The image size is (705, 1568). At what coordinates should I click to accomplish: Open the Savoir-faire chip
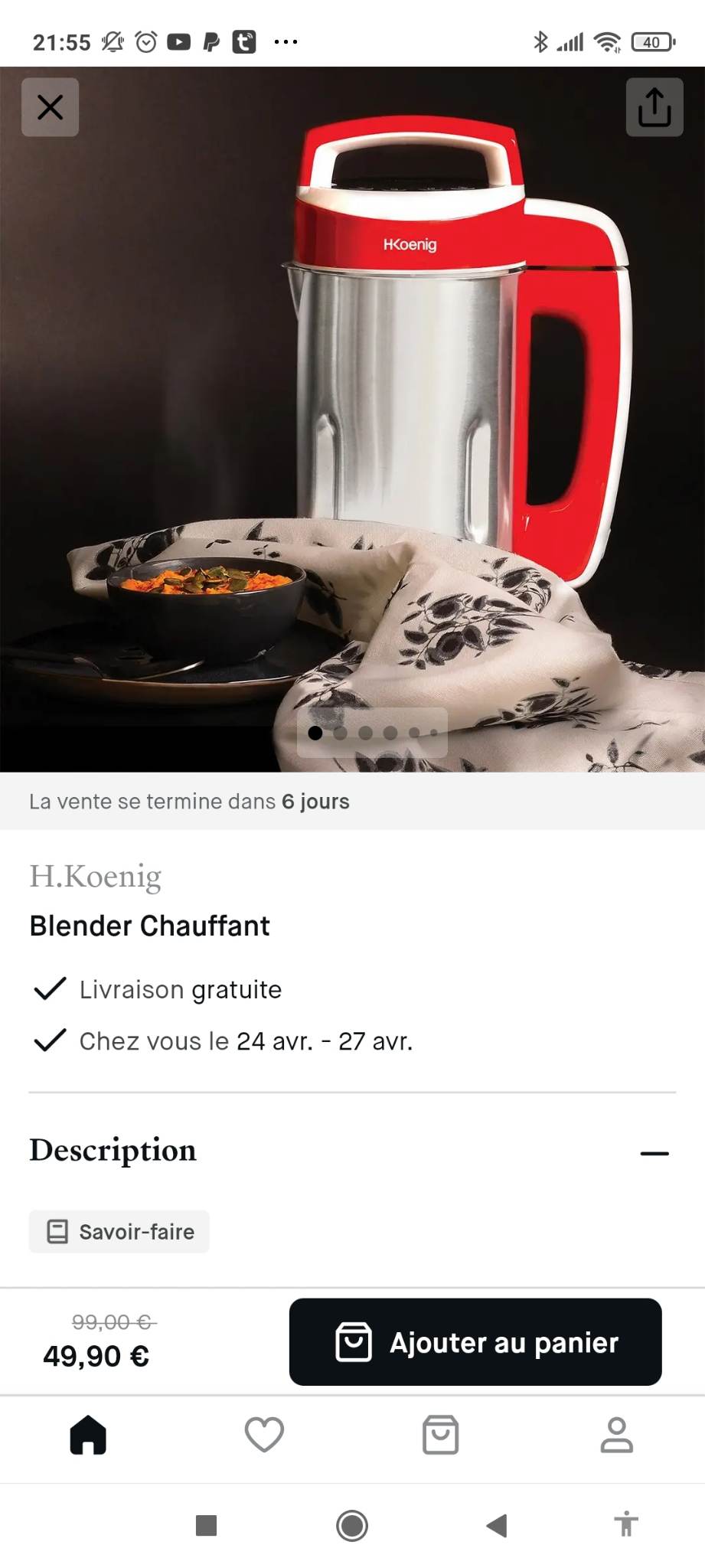coord(119,1232)
